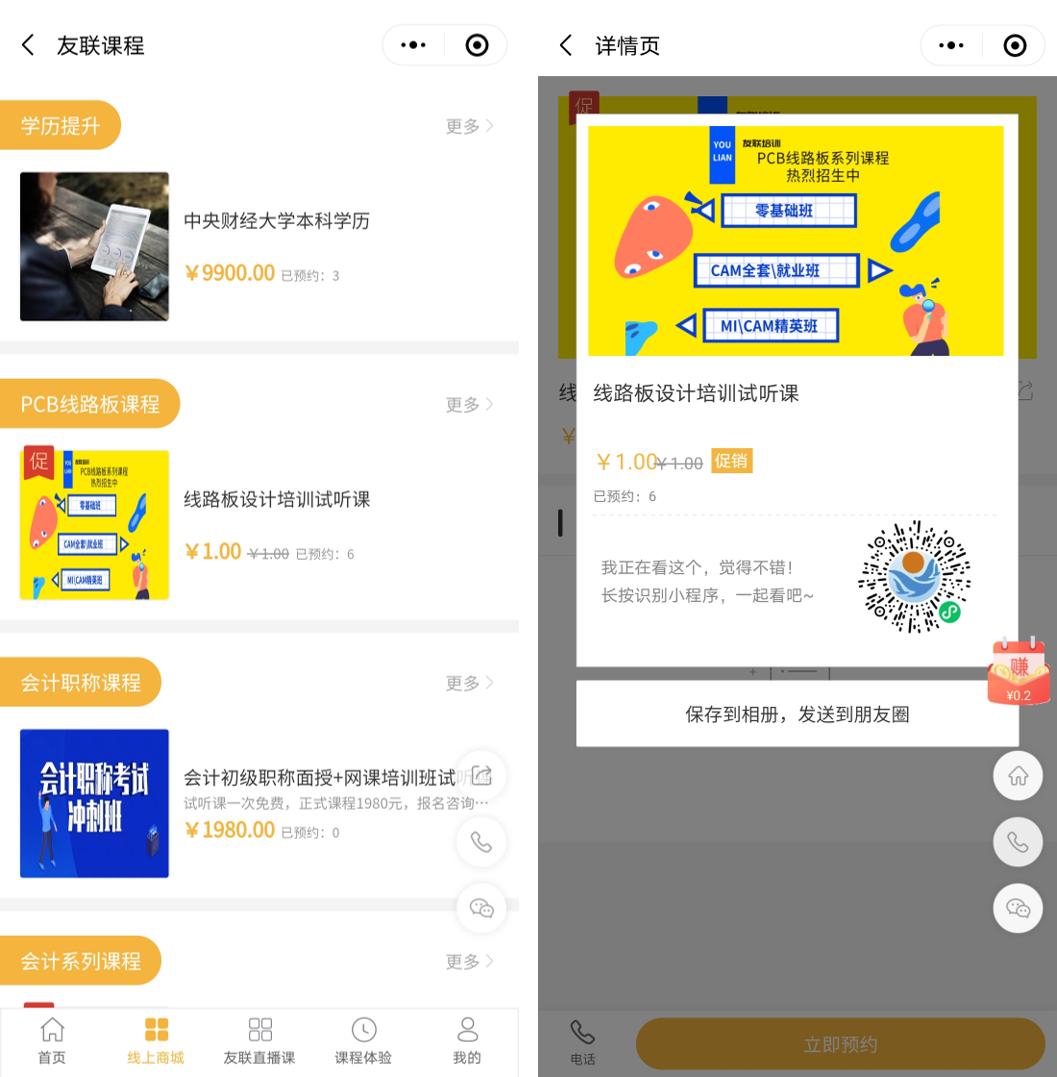
Task: Go back from the 详情页 page
Action: 566,45
